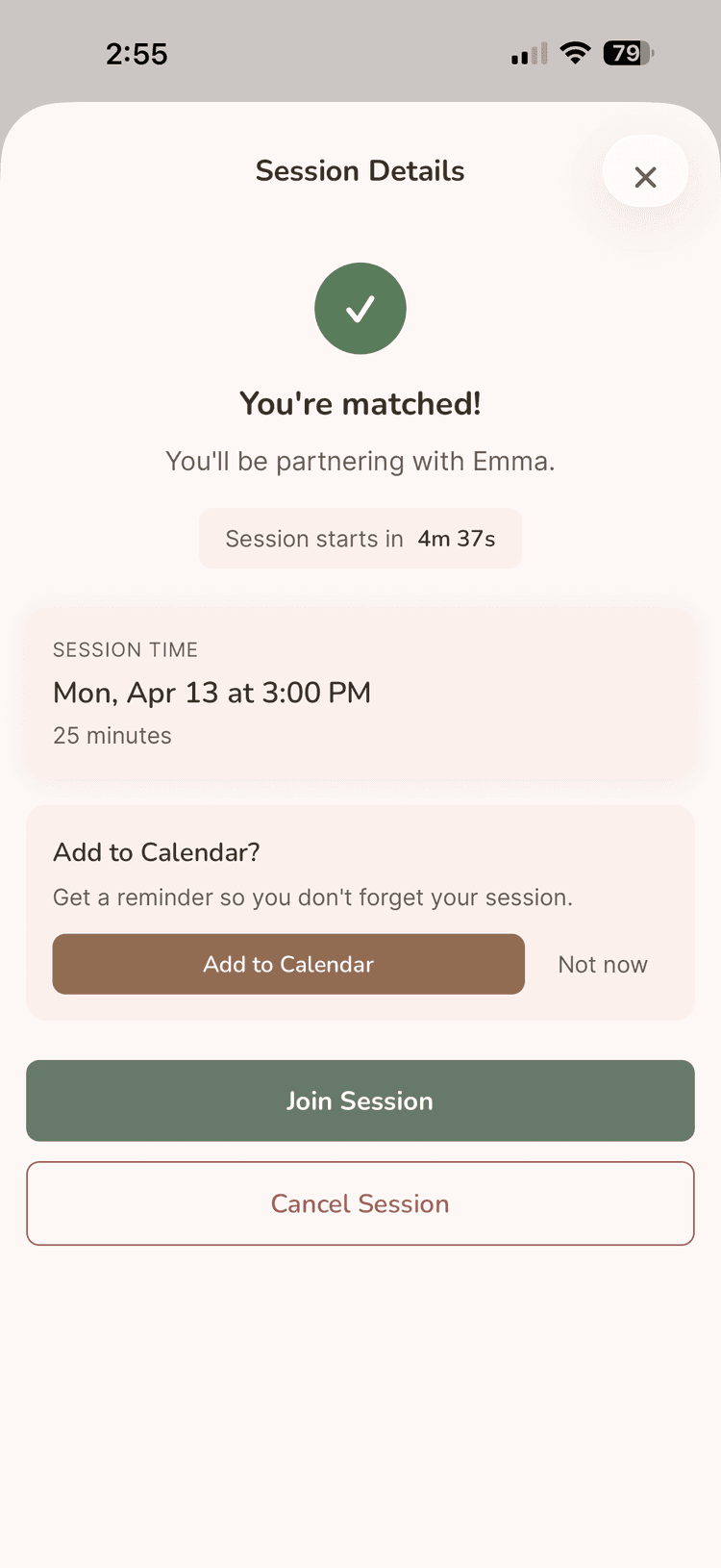Tap the Session Details title

pos(360,171)
